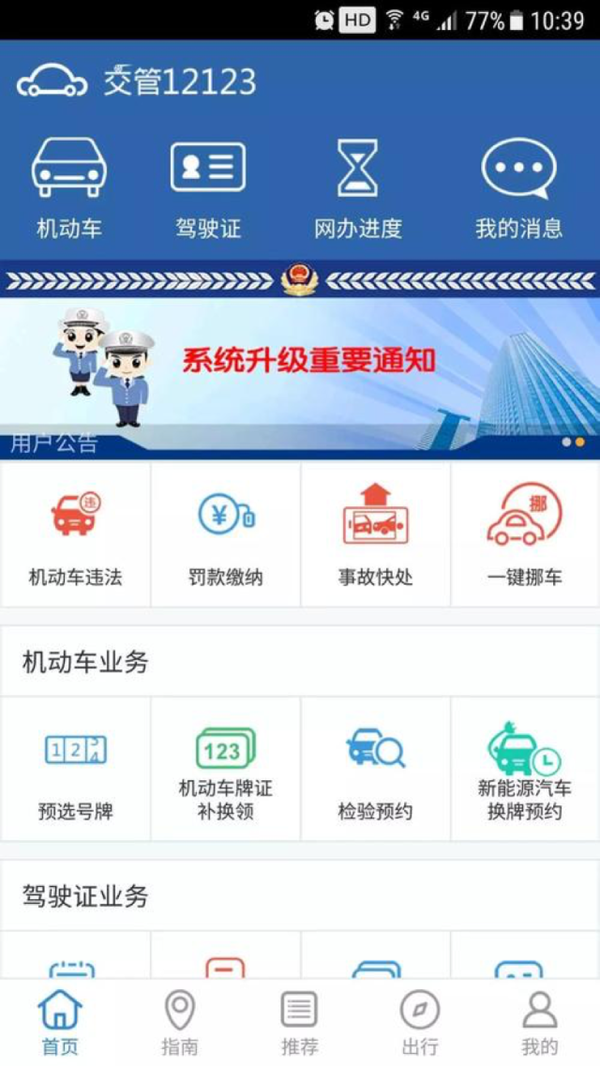This screenshot has width=600, height=1066.
Task: Switch to the 我的 tab
Action: (x=539, y=1022)
